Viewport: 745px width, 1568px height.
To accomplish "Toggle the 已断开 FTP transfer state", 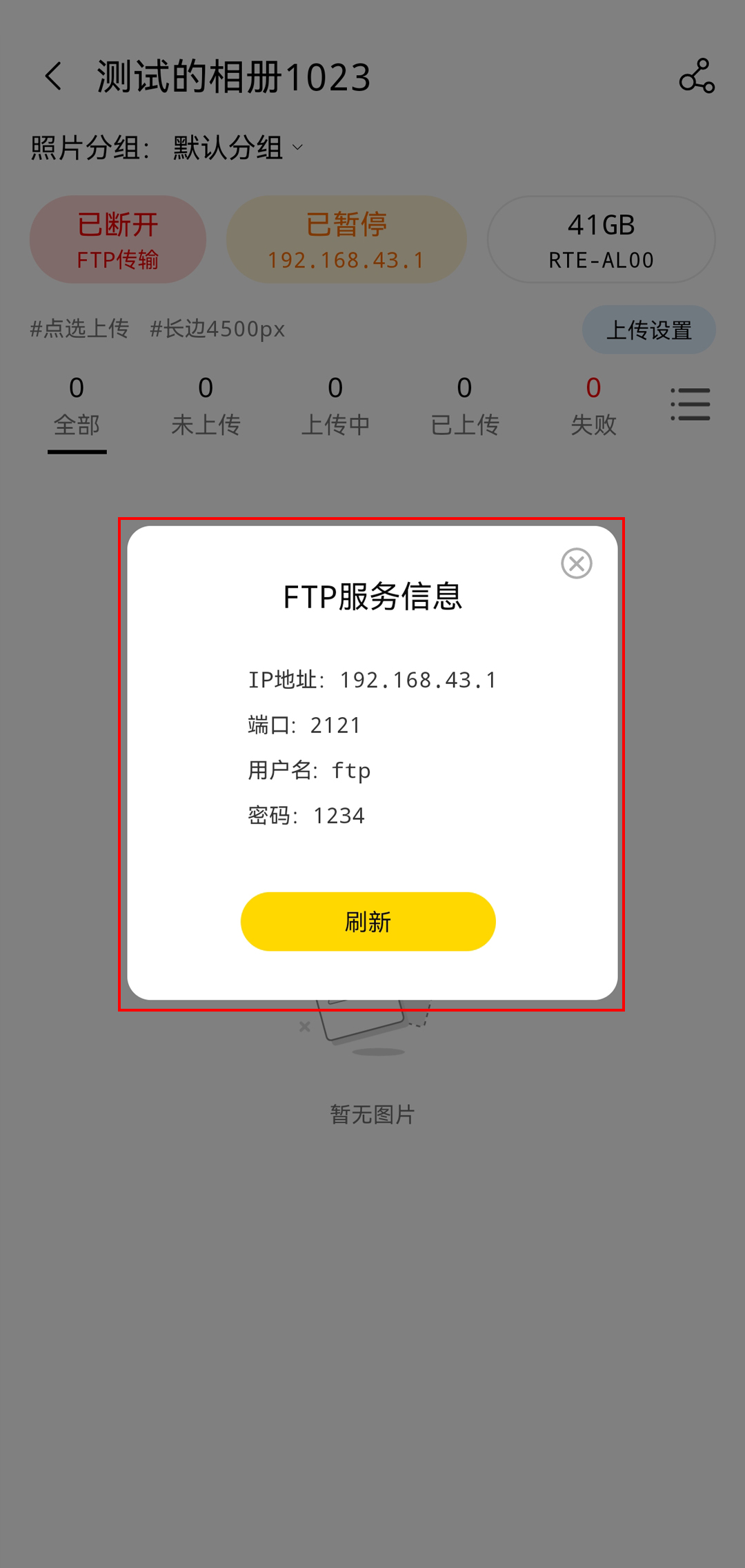I will point(118,239).
